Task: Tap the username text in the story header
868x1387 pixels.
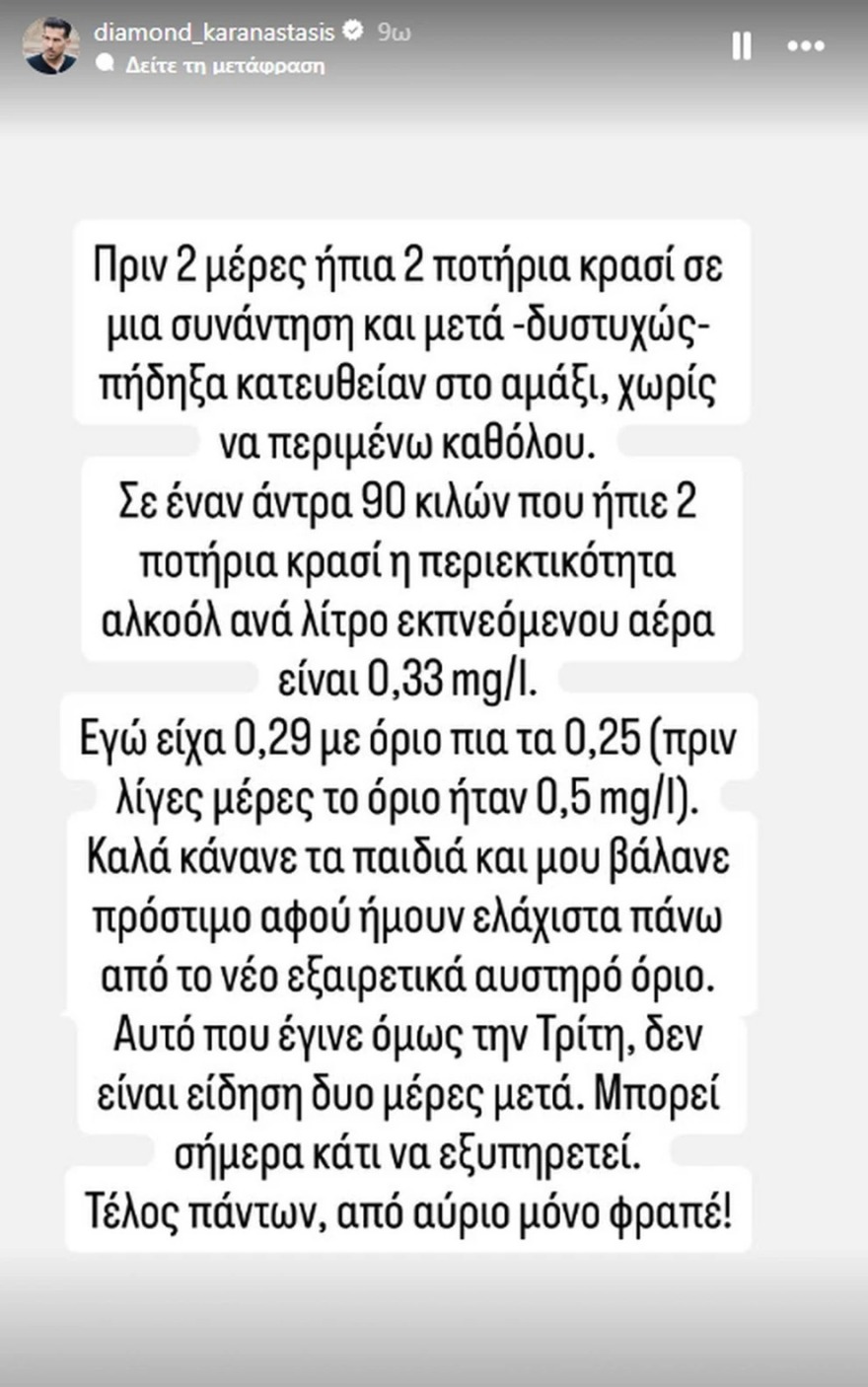Action: coord(217,31)
